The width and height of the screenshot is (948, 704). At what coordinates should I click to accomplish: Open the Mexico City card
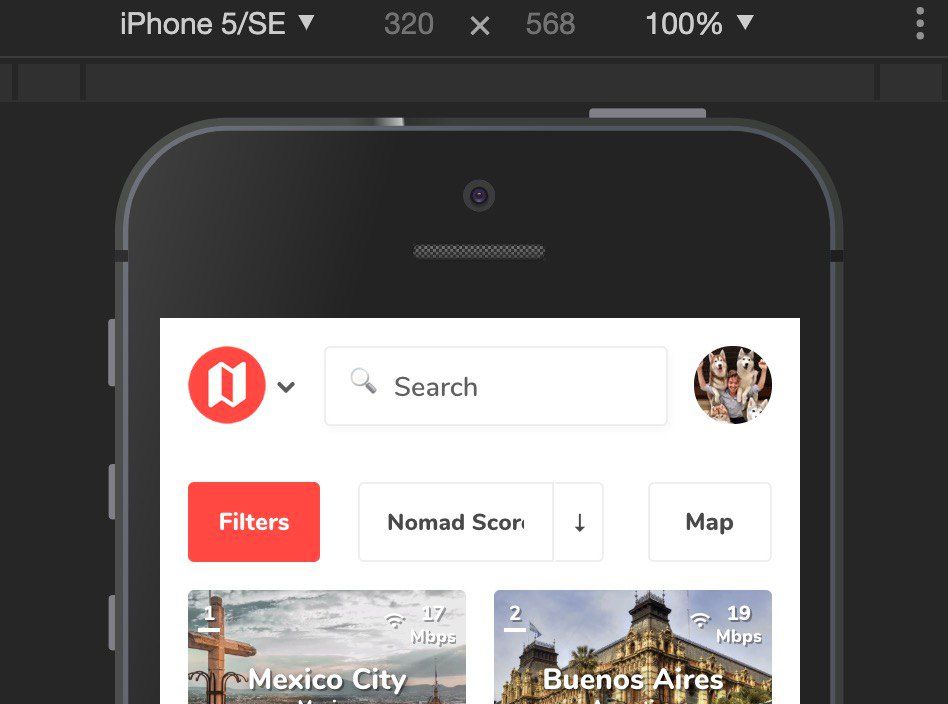(x=327, y=650)
